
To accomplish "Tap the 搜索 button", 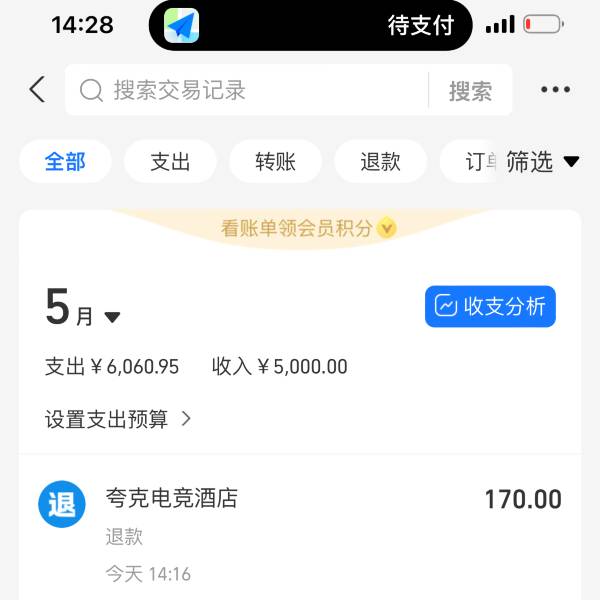I will tap(470, 91).
